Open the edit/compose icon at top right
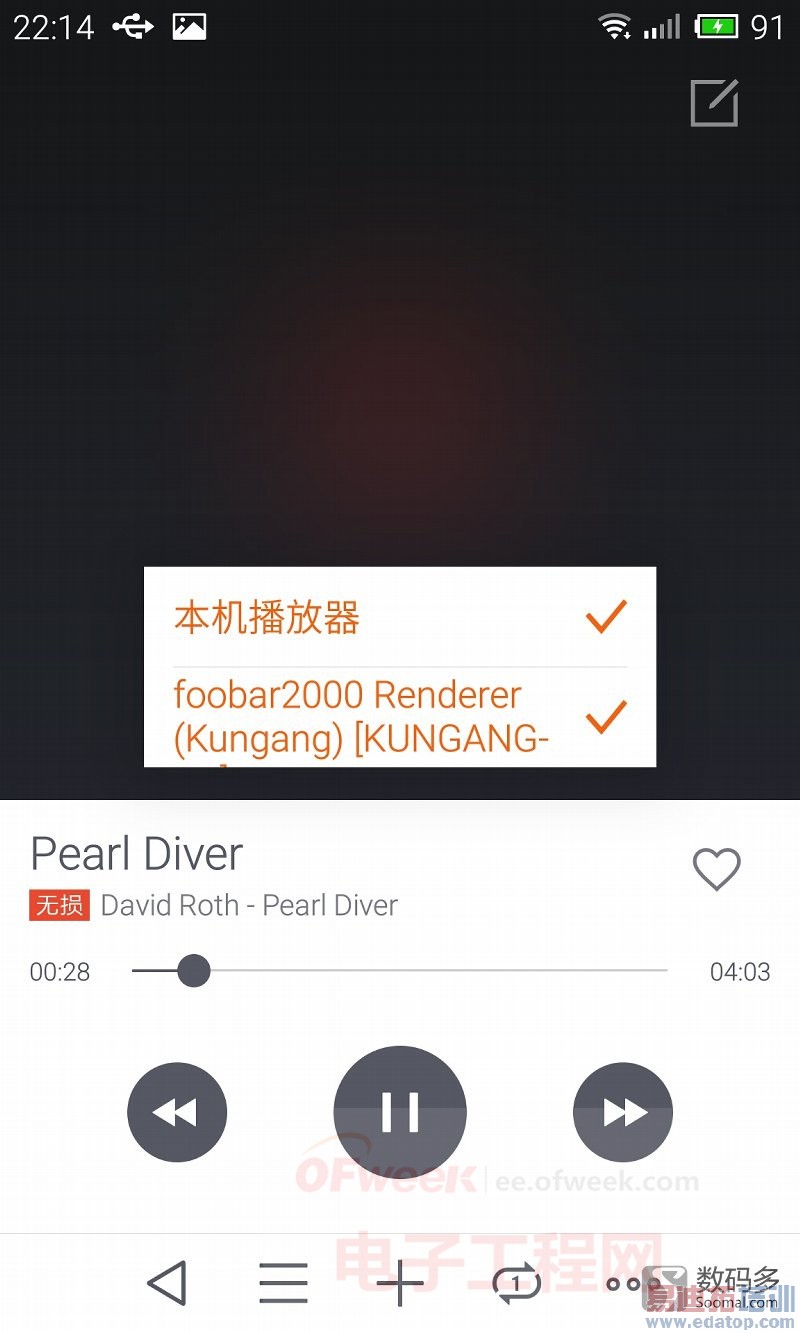 tap(716, 101)
